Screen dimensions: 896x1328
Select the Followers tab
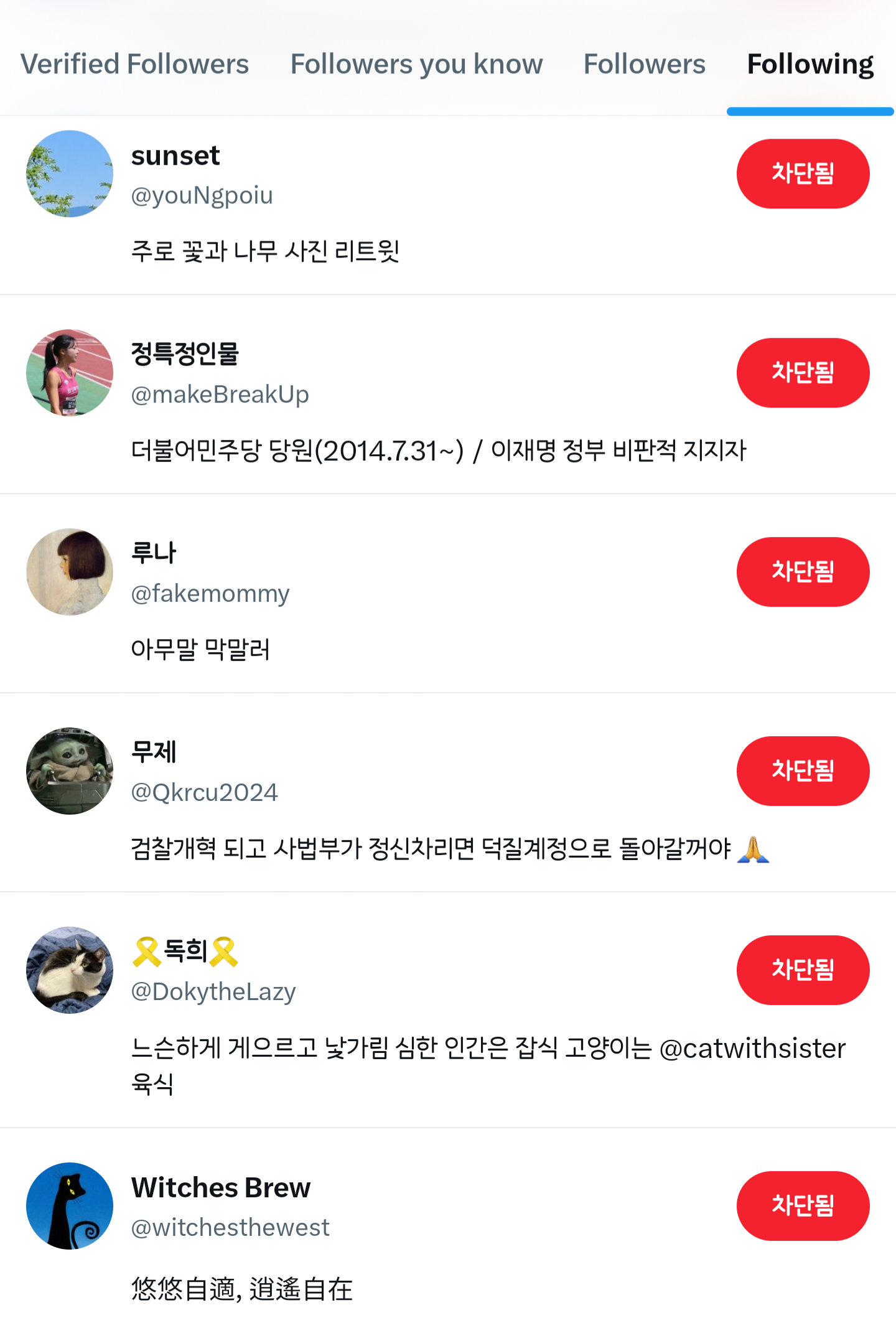[644, 64]
